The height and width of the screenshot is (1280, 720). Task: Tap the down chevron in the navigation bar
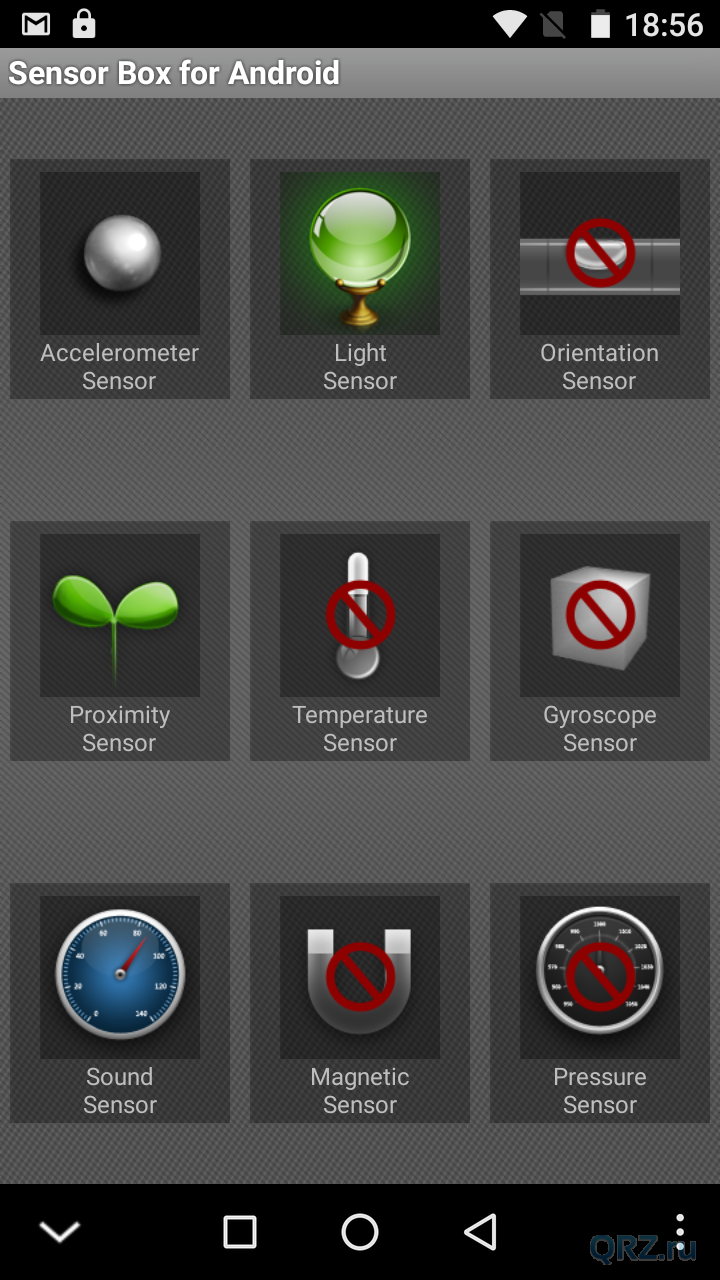pyautogui.click(x=60, y=1232)
